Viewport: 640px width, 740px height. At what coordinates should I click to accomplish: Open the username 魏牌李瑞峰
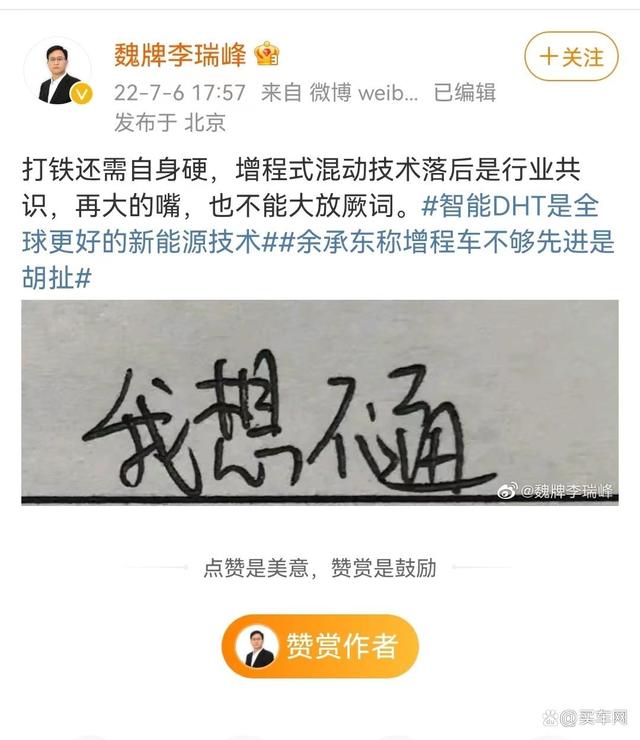click(x=181, y=53)
